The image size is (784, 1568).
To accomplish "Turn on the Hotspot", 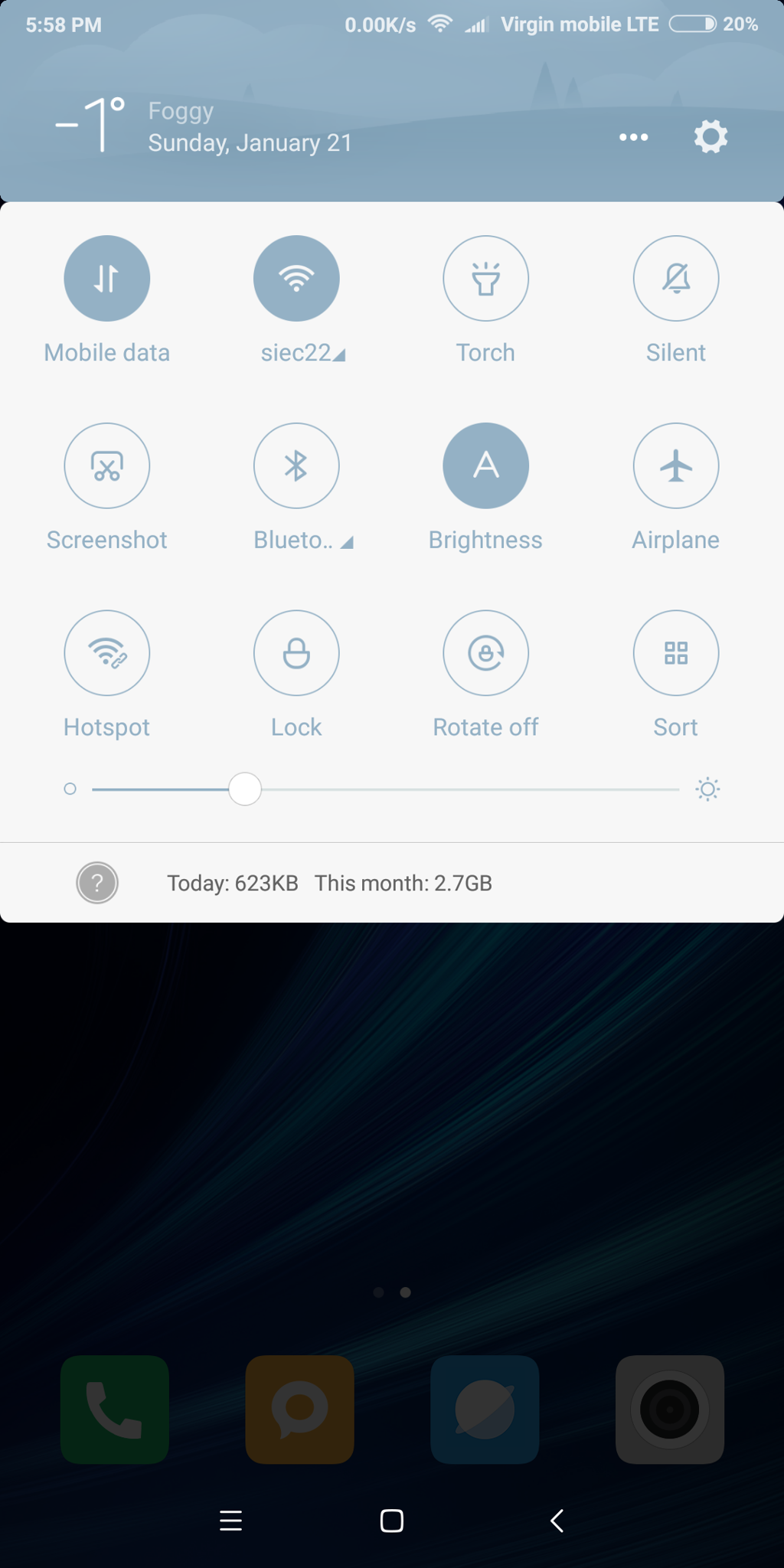I will [106, 653].
